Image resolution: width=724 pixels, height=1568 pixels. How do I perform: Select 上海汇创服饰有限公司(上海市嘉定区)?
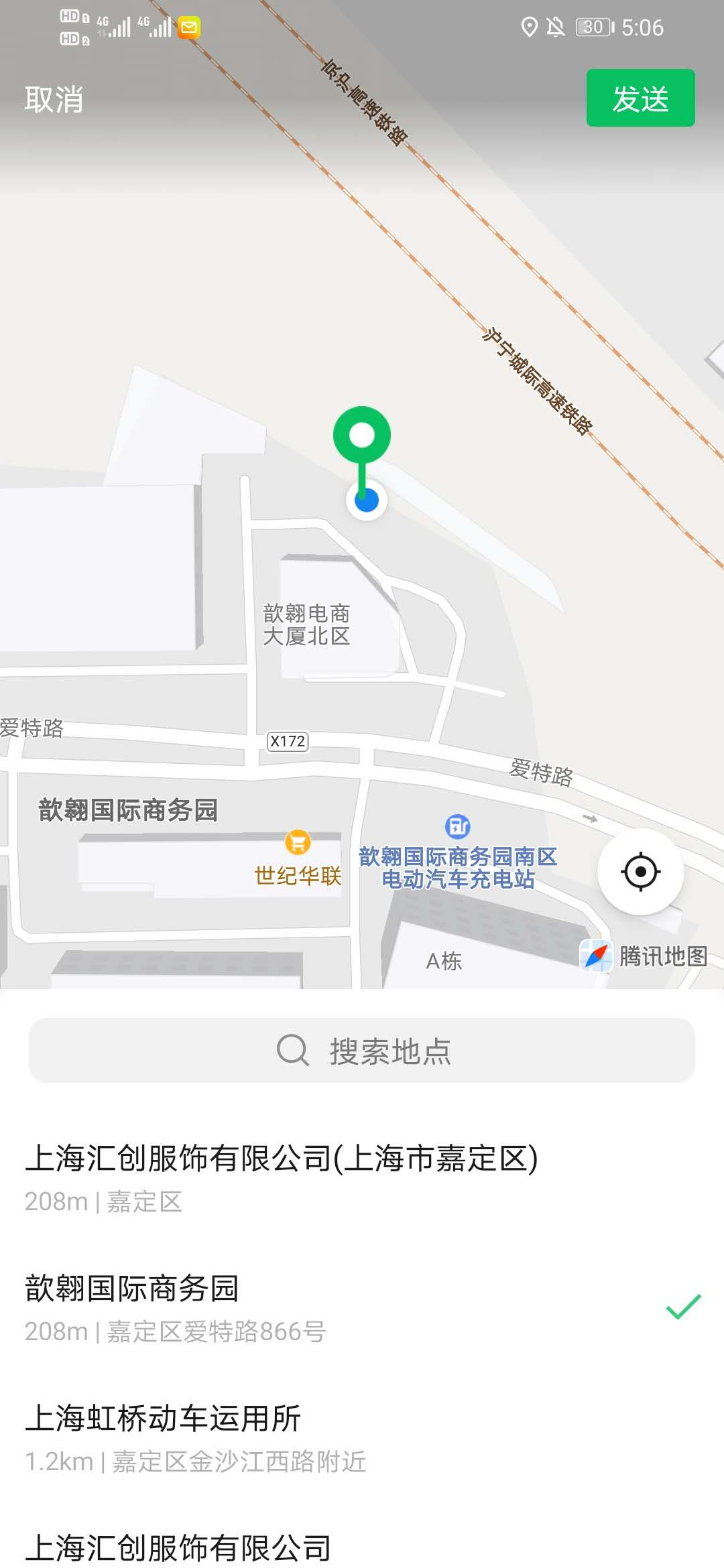(282, 1176)
